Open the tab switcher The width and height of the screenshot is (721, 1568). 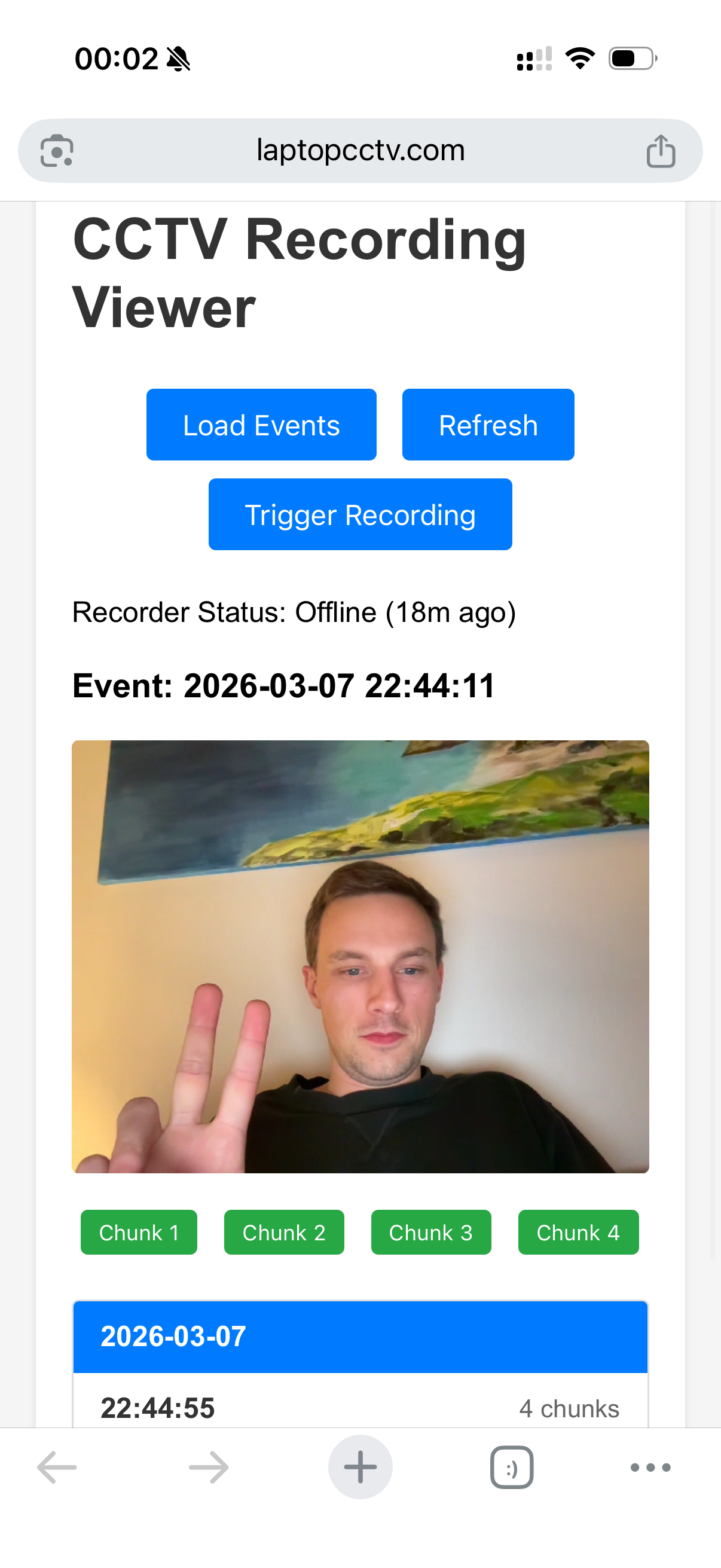512,1467
